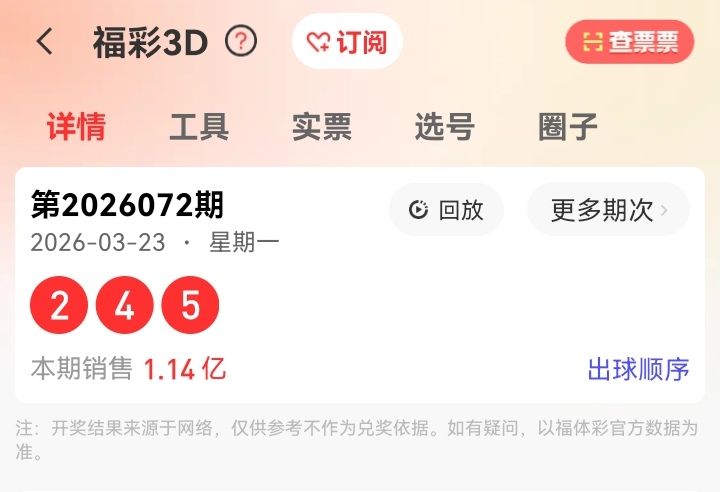The image size is (720, 492).
Task: Switch to the 实票 tab
Action: tap(322, 127)
